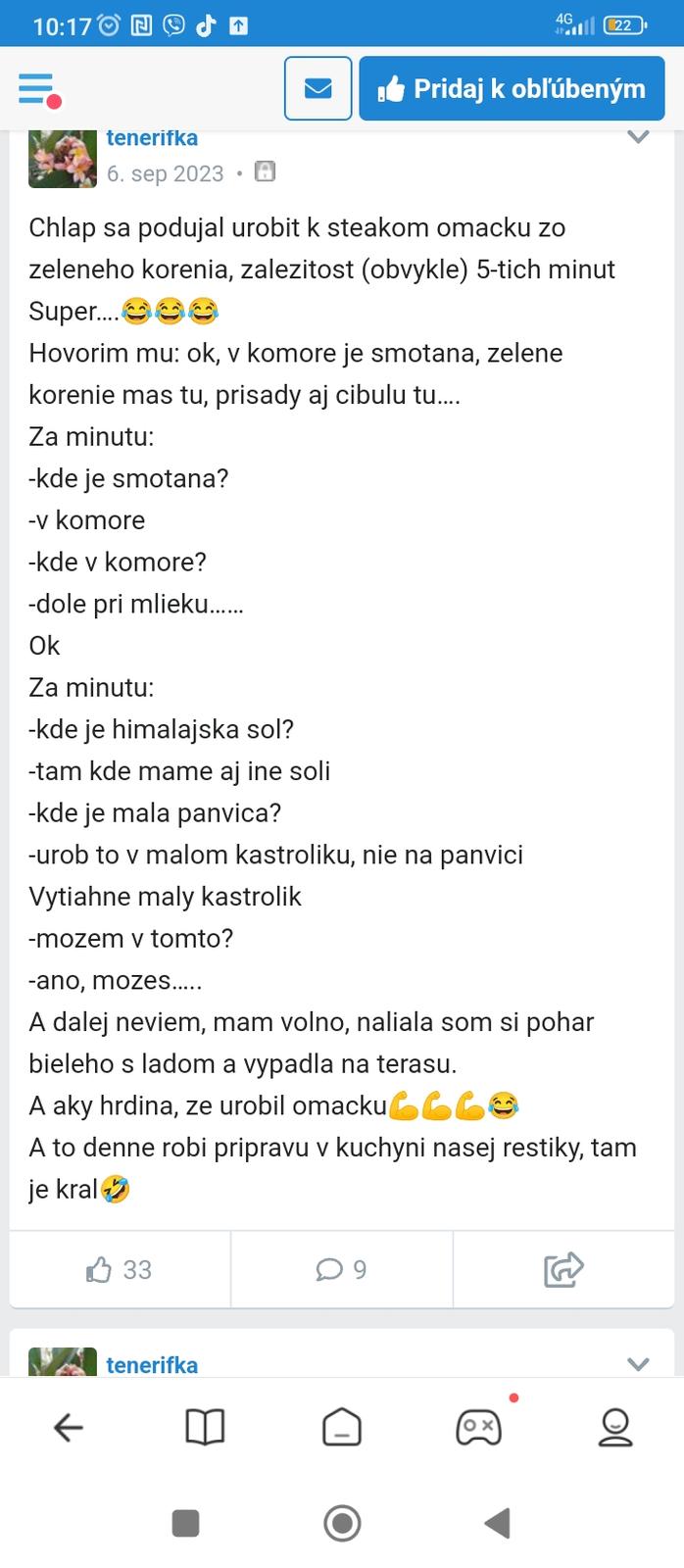Open the game controller icon in bottom bar
684x1568 pixels.
479,1428
